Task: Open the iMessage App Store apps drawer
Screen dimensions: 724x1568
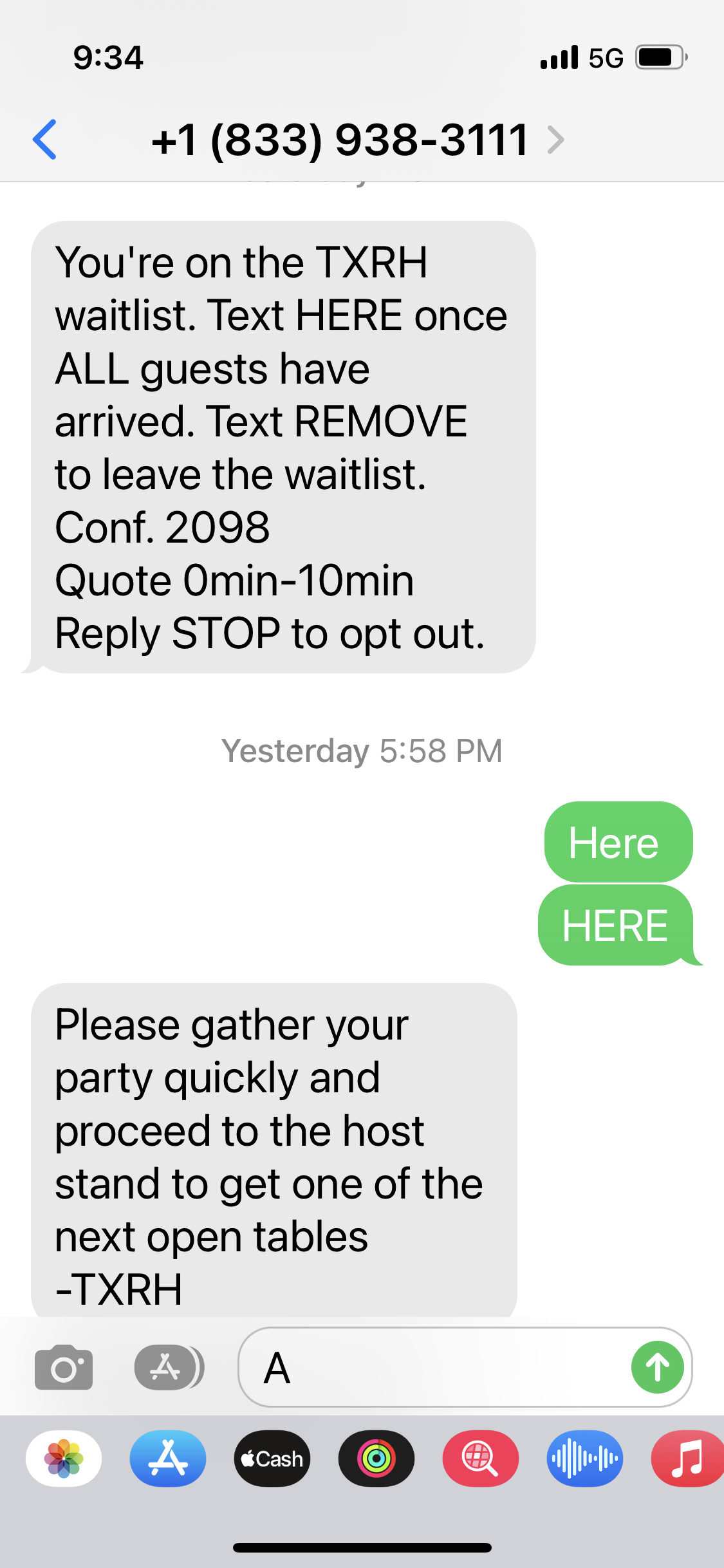Action: [x=167, y=1368]
